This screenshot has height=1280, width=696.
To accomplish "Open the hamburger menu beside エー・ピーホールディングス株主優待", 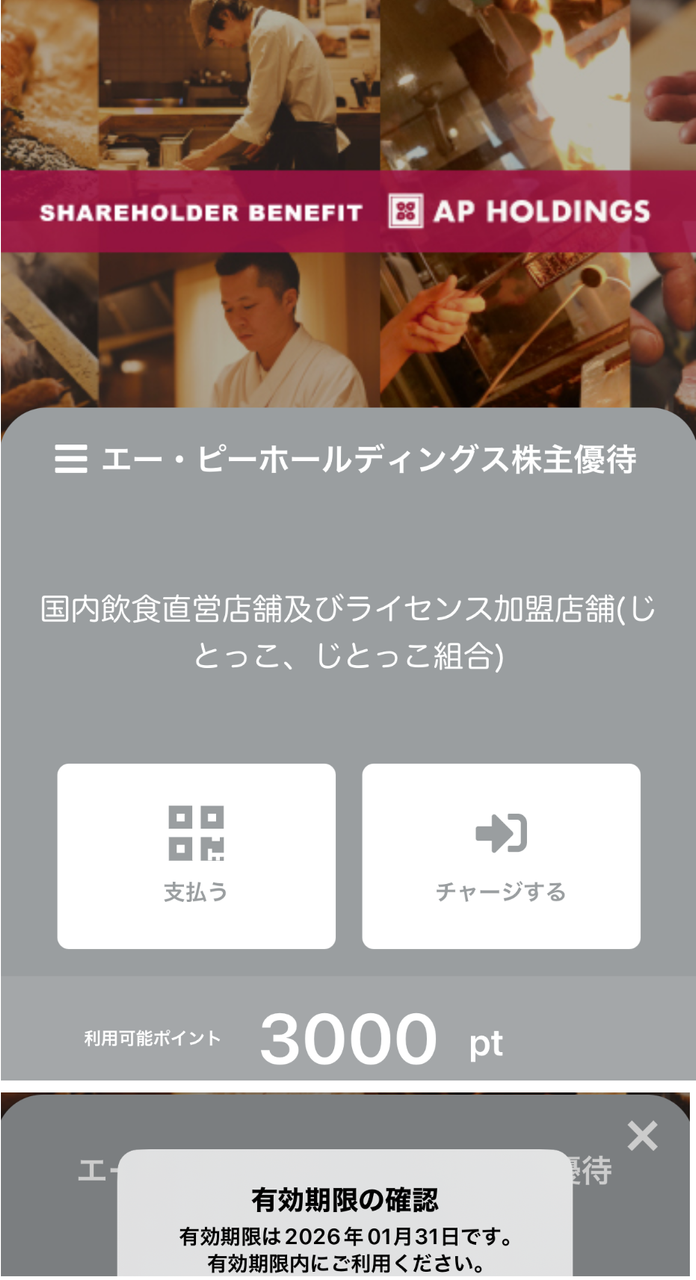I will [71, 459].
